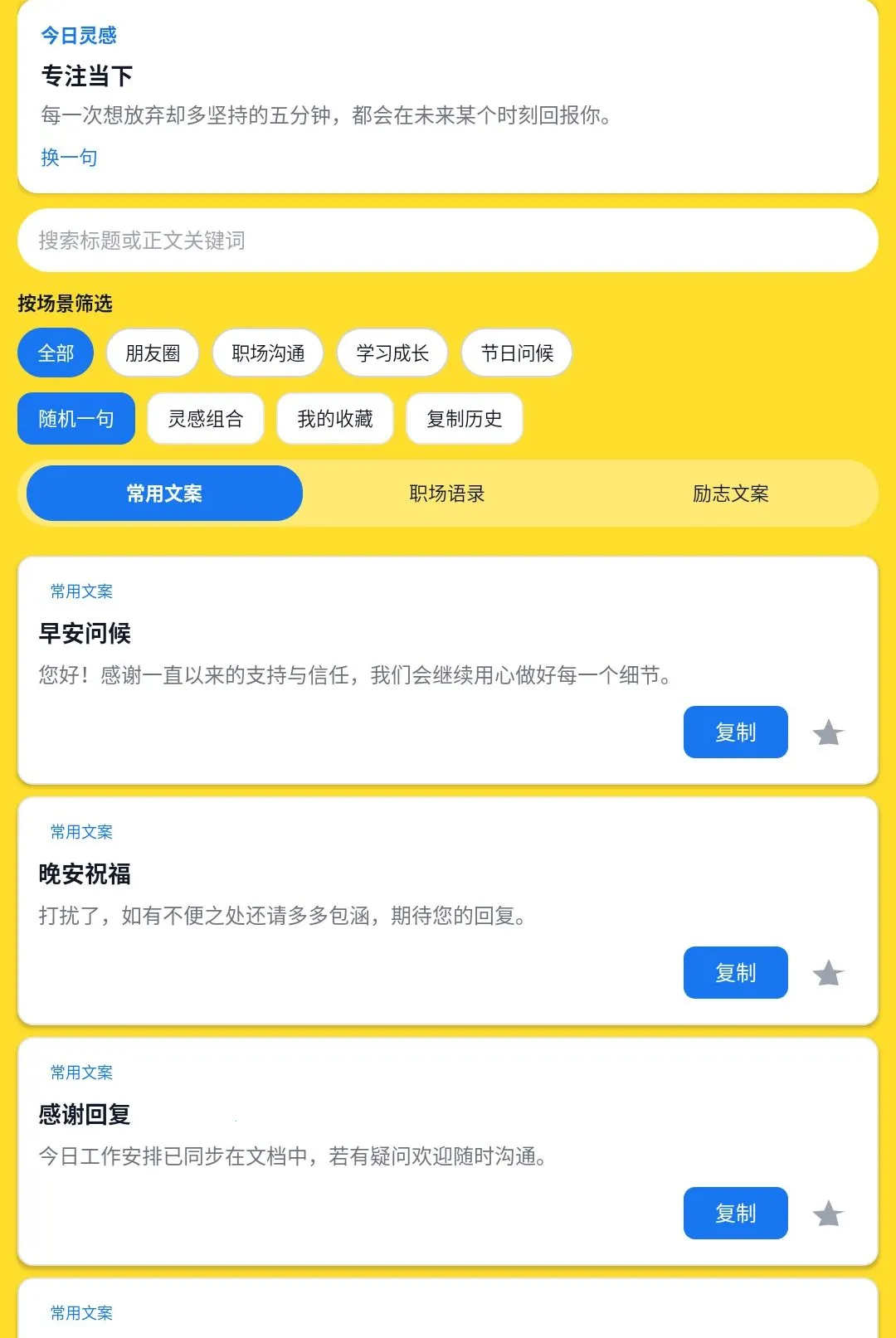Tap the 随机一句 button
896x1338 pixels.
coord(76,418)
